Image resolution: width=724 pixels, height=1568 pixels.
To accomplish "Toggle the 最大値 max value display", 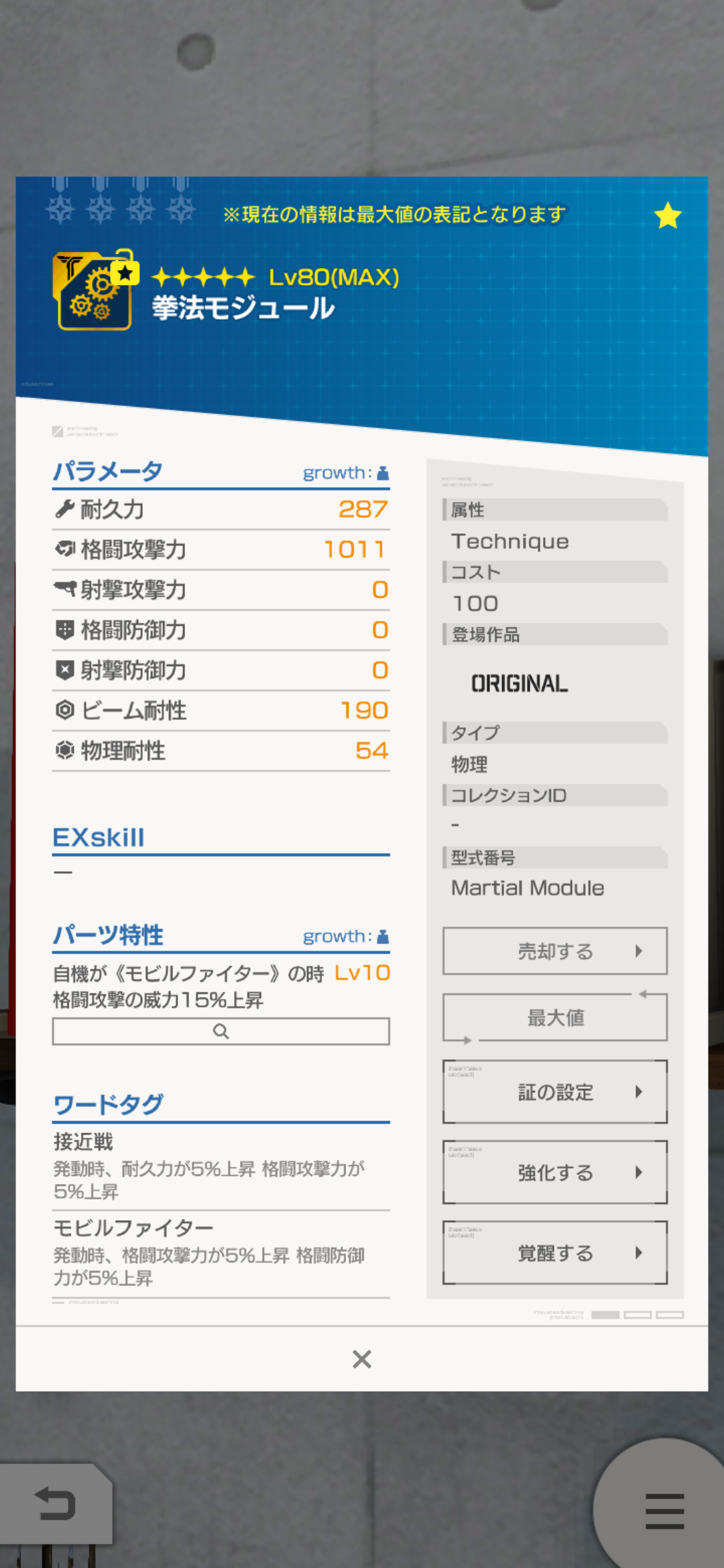I will tap(554, 1017).
